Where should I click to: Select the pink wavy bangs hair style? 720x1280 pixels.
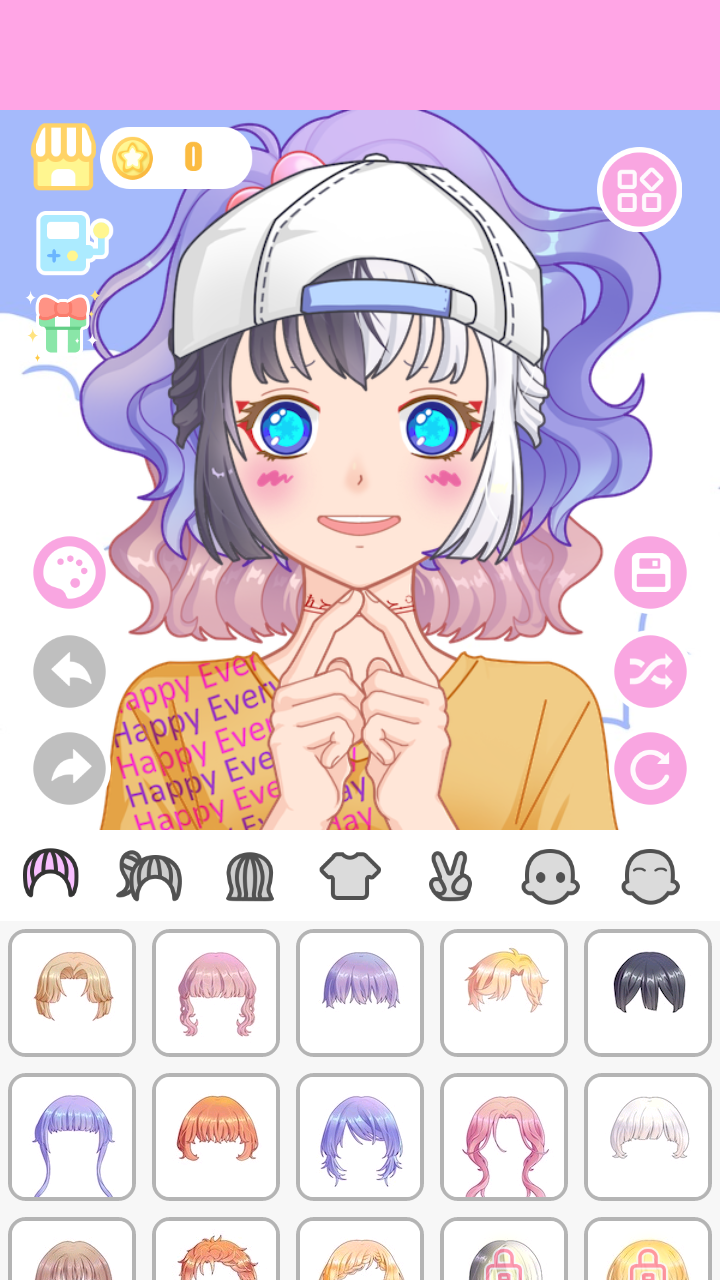click(x=216, y=993)
